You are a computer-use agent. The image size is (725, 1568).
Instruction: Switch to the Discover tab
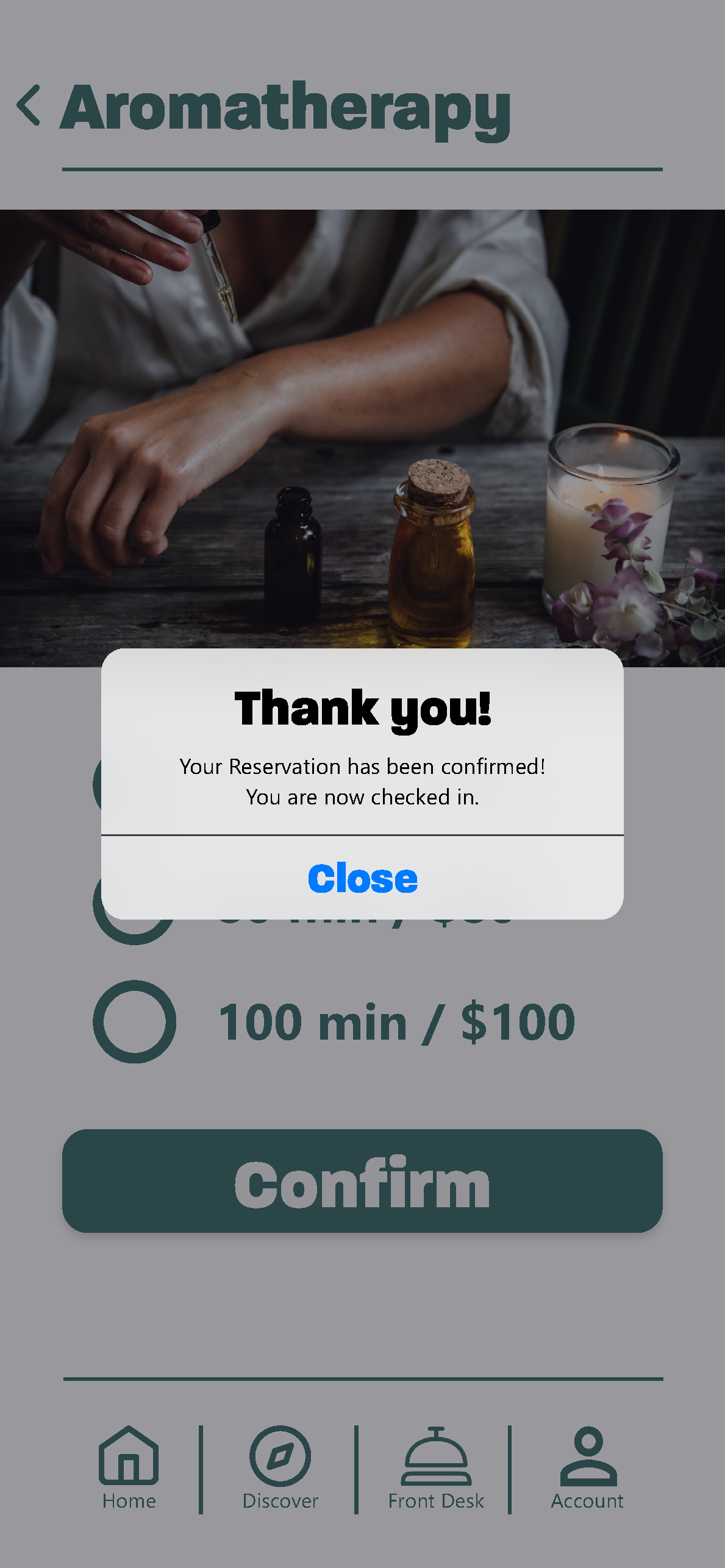tap(280, 1467)
